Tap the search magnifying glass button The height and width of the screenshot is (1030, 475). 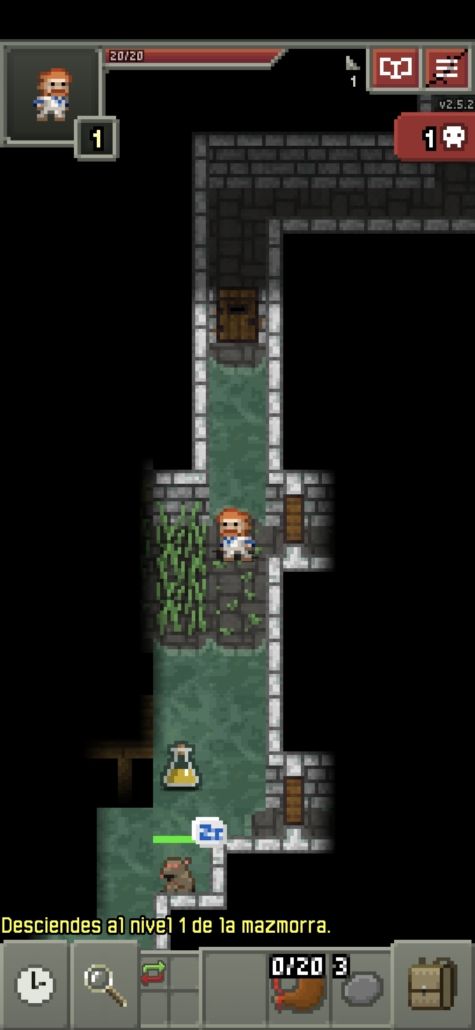point(104,984)
